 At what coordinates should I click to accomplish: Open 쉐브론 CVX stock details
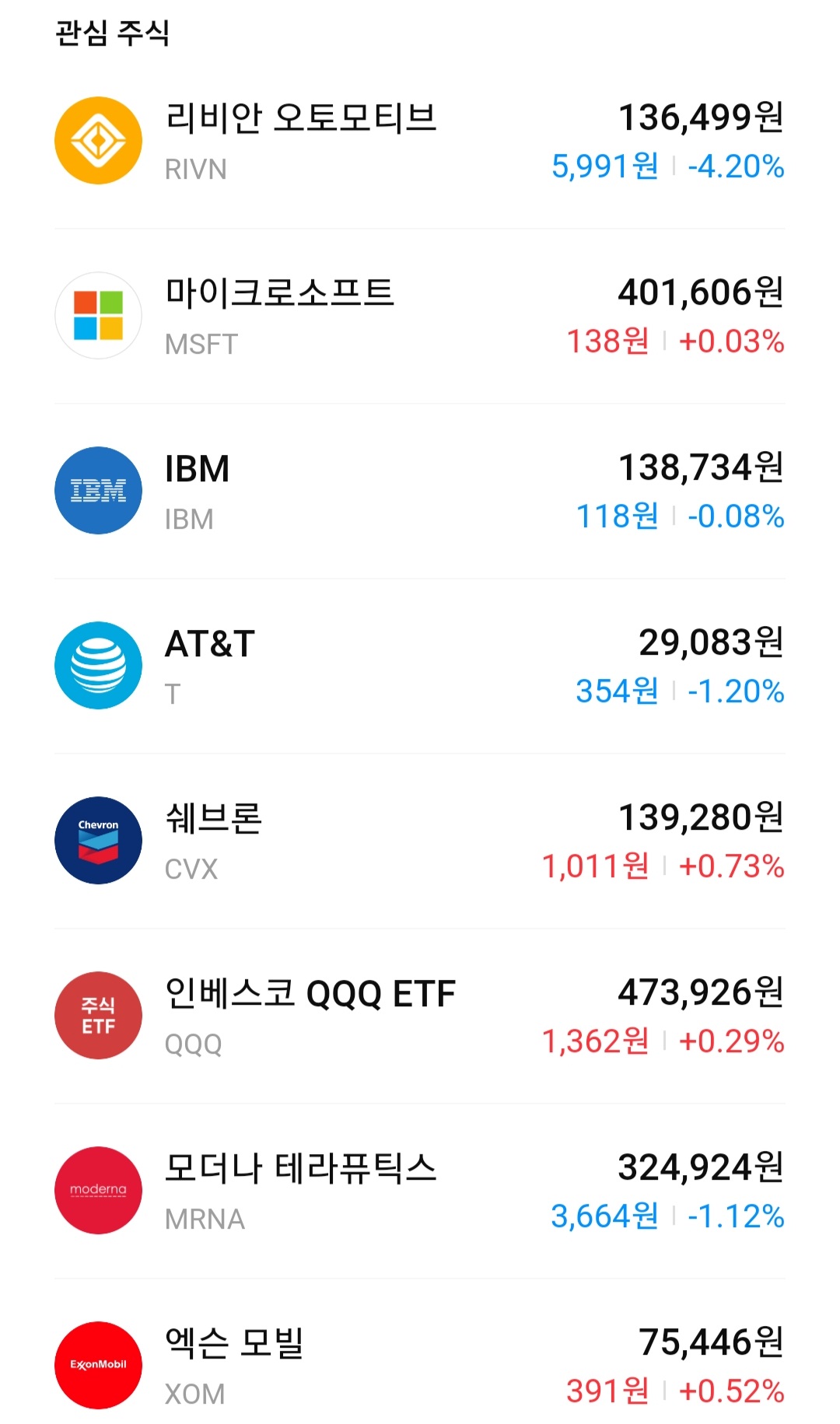[420, 841]
